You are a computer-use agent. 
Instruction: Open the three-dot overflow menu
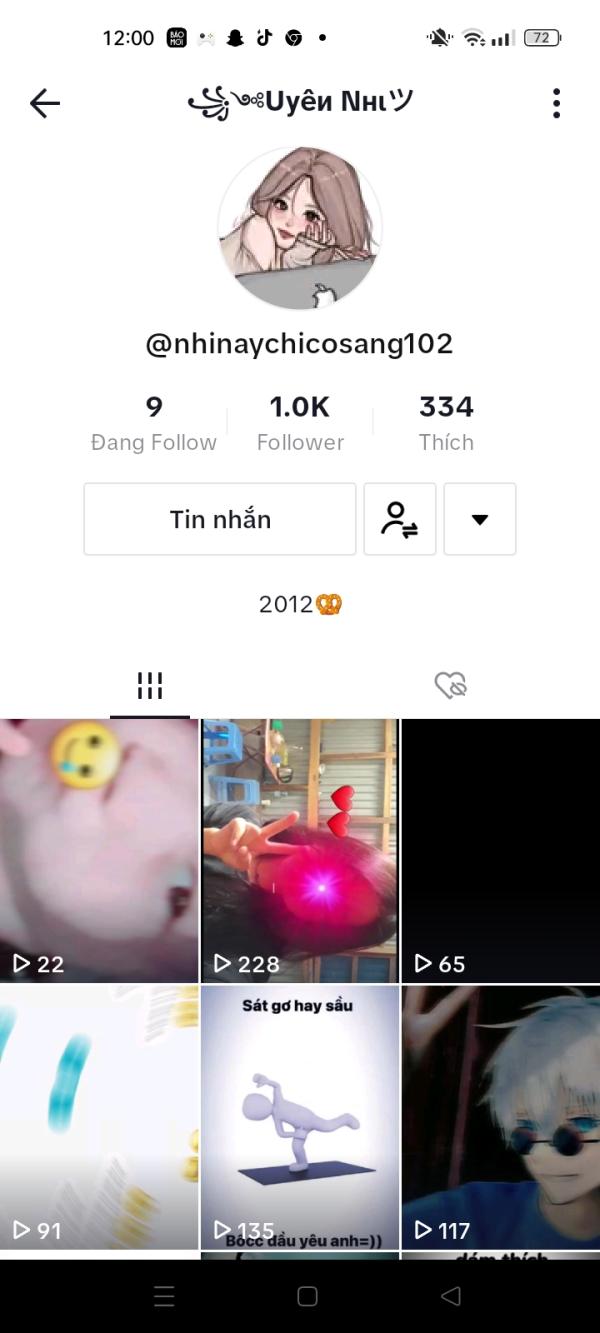pyautogui.click(x=556, y=103)
